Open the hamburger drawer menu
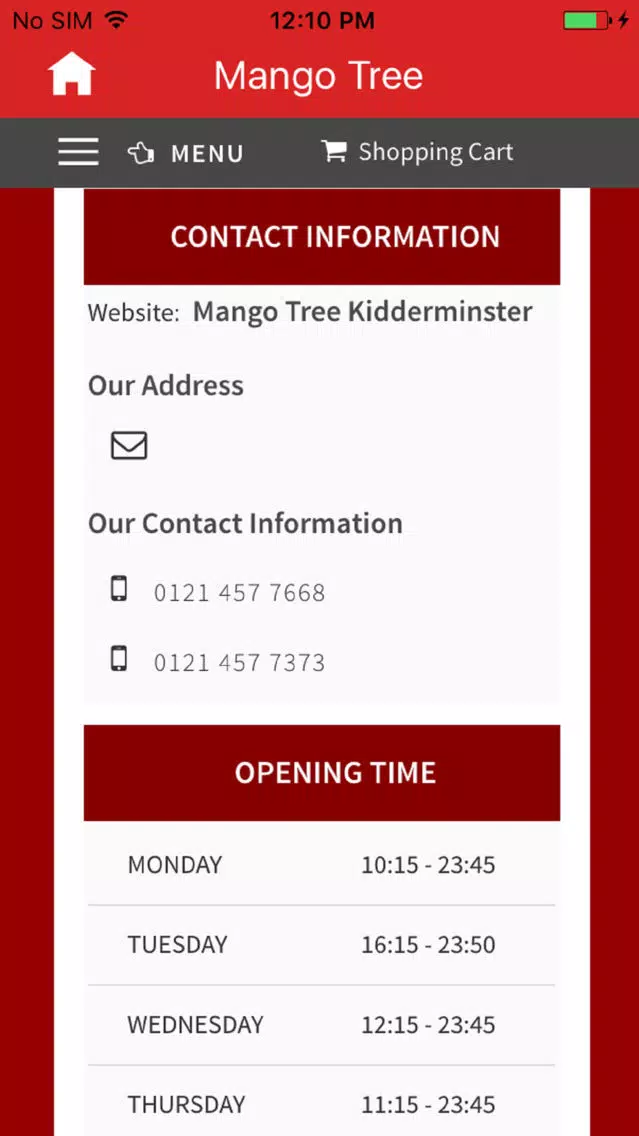This screenshot has height=1136, width=639. pos(78,152)
